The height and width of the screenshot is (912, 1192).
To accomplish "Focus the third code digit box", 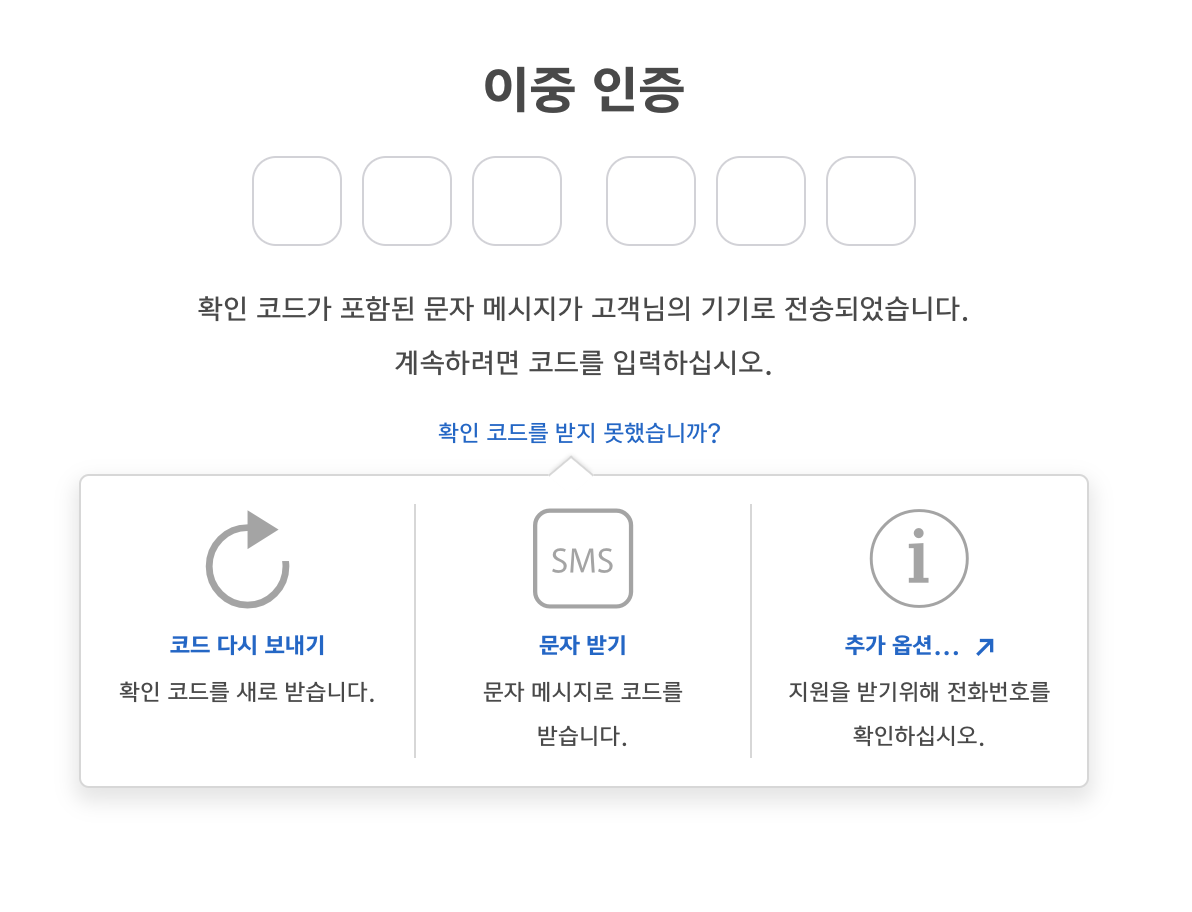I will pos(517,201).
